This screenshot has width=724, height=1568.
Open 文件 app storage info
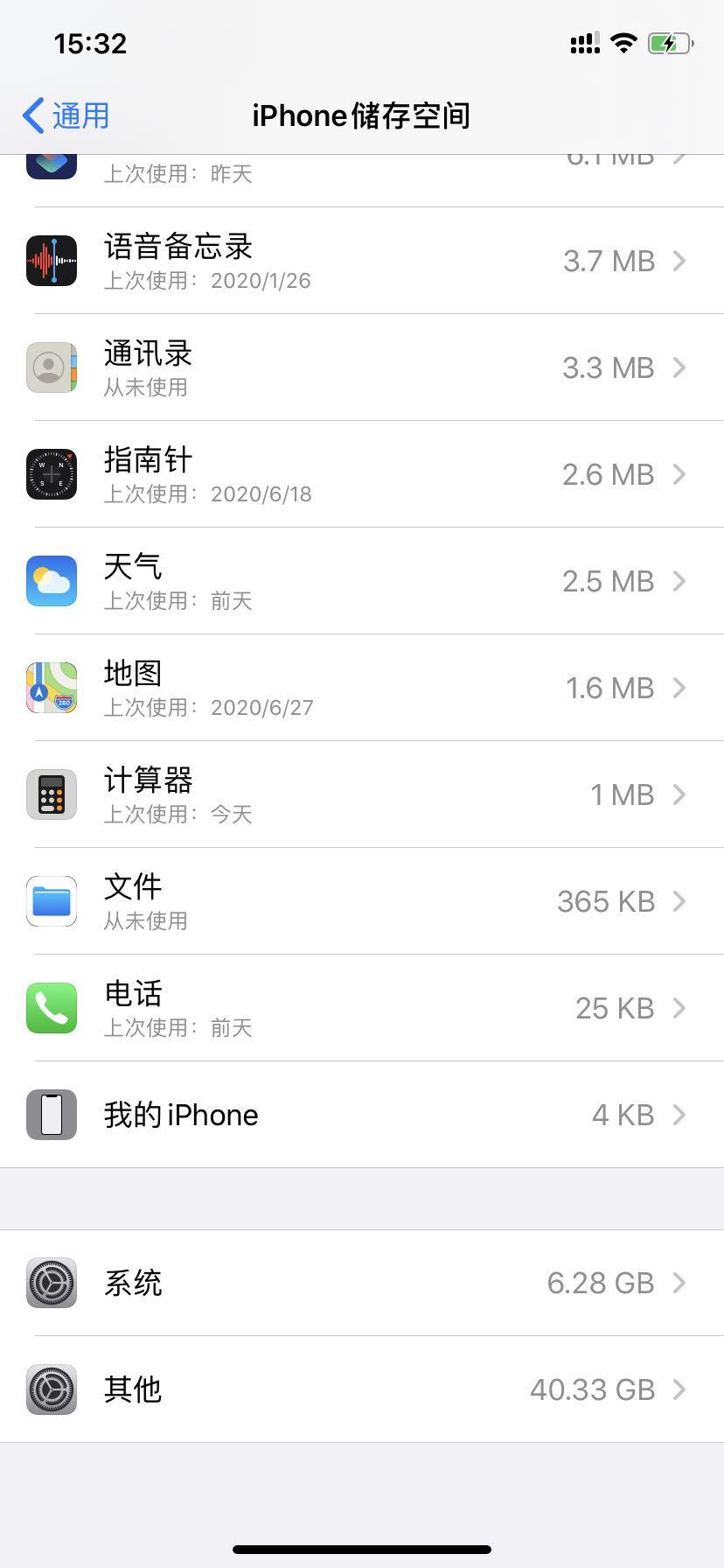click(x=362, y=901)
